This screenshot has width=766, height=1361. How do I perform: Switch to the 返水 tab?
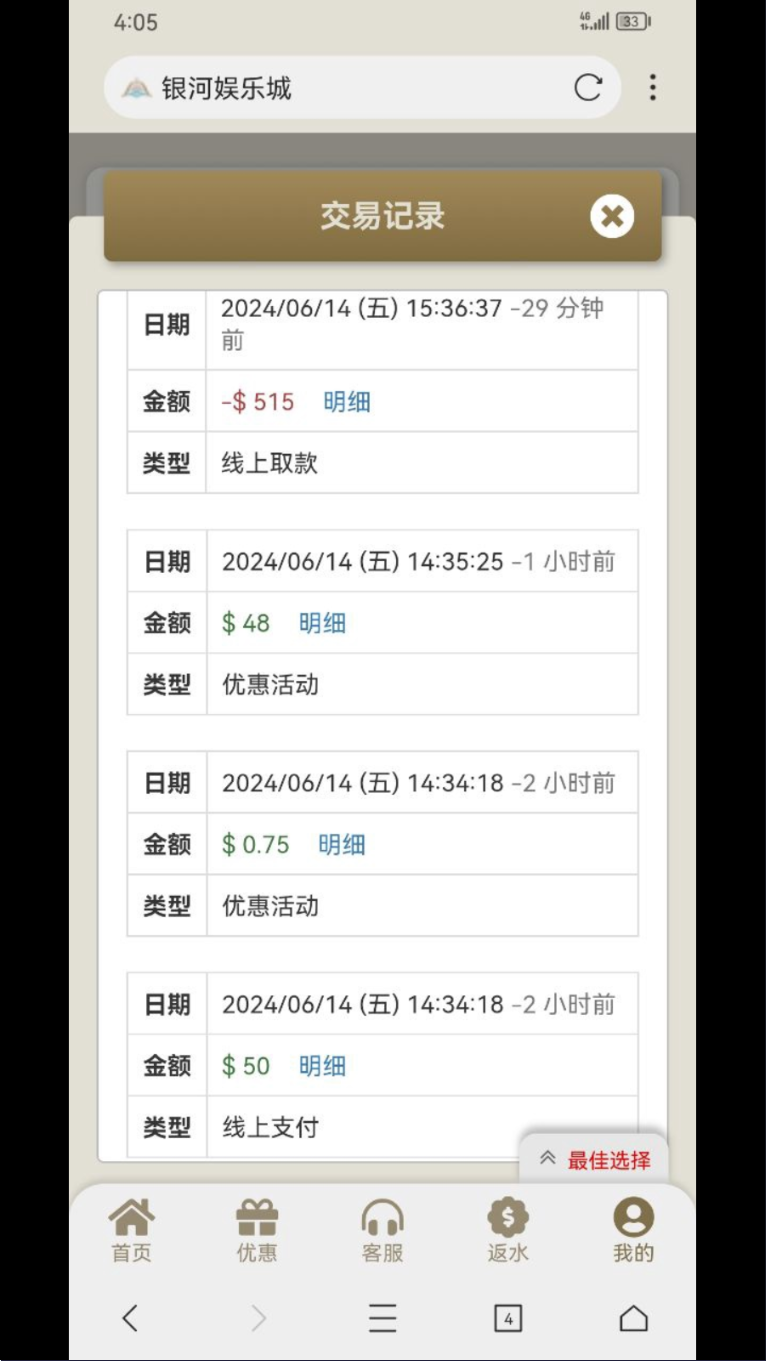(508, 1231)
